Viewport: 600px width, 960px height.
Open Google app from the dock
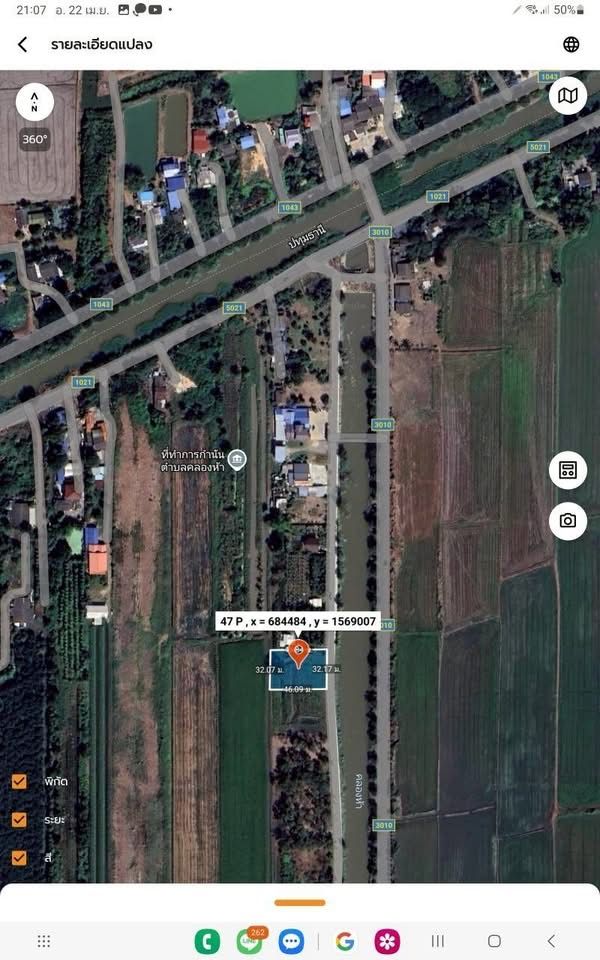coord(345,941)
